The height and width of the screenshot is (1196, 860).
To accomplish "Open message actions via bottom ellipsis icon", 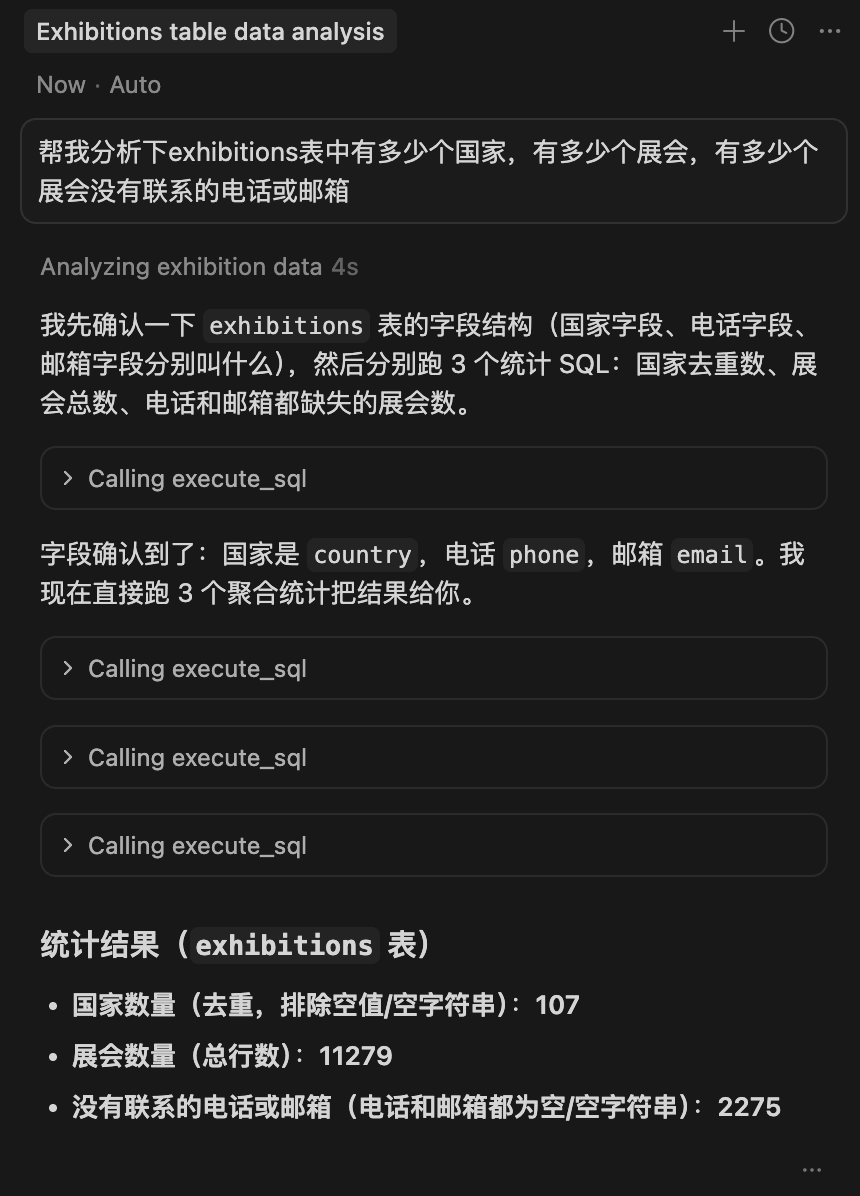I will click(812, 1170).
